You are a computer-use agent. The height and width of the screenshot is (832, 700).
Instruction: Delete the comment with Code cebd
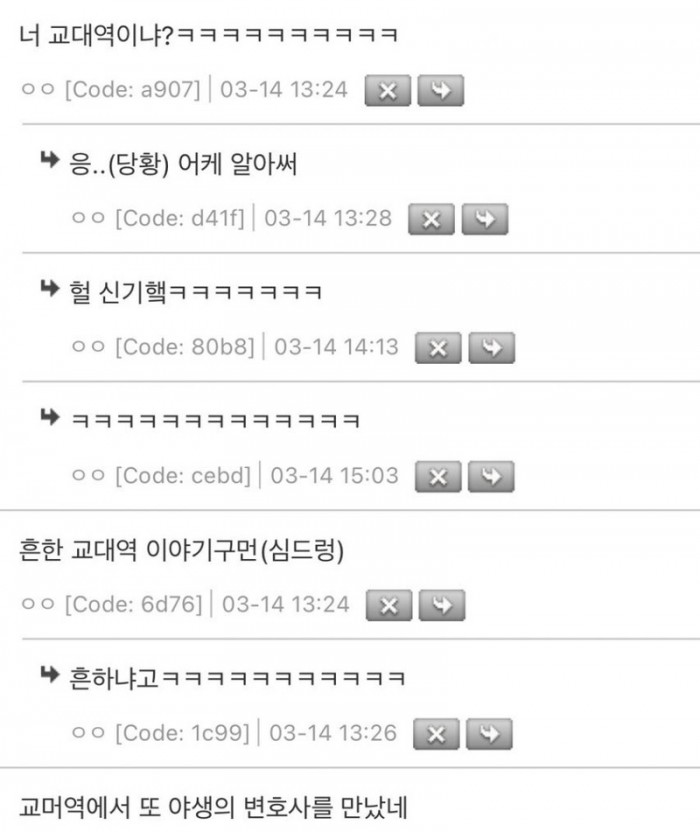pos(438,477)
